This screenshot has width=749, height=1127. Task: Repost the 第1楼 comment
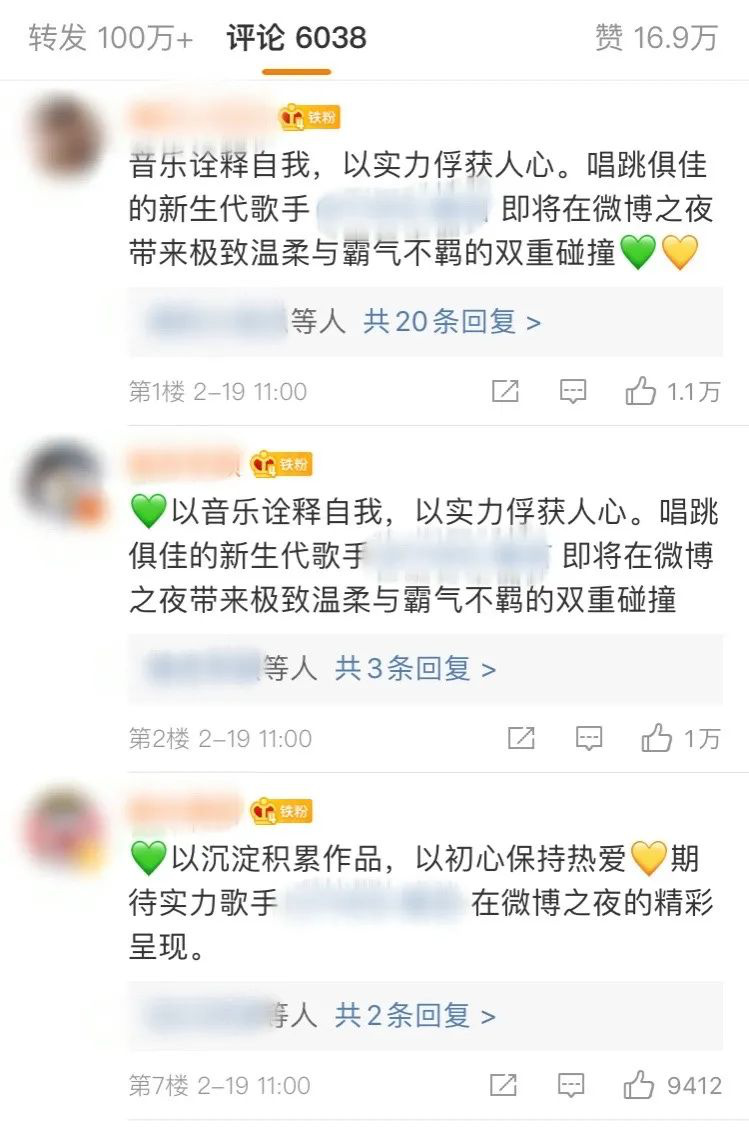pyautogui.click(x=506, y=391)
